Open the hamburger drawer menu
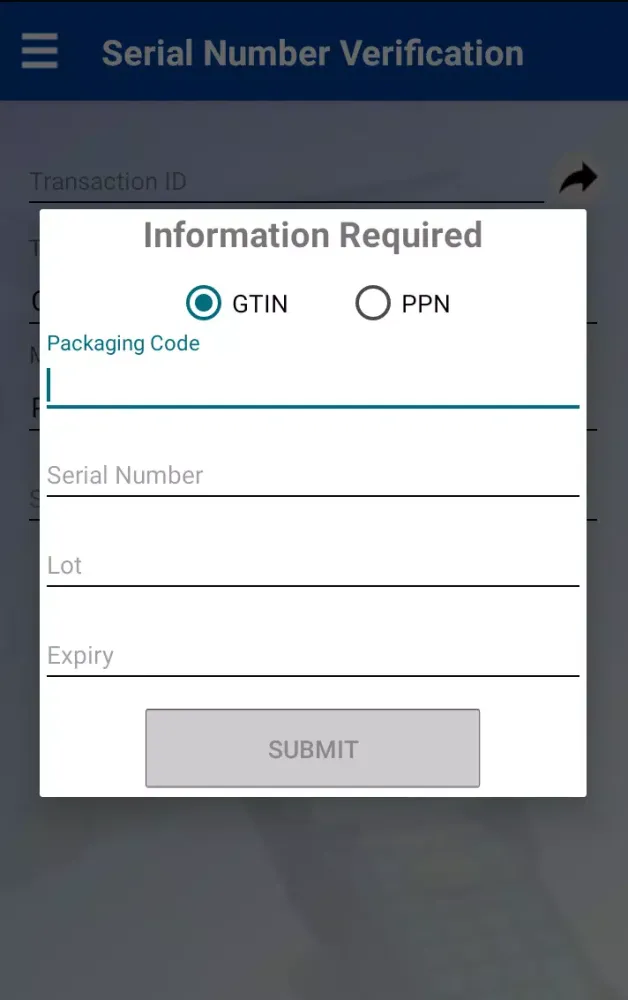 coord(40,52)
